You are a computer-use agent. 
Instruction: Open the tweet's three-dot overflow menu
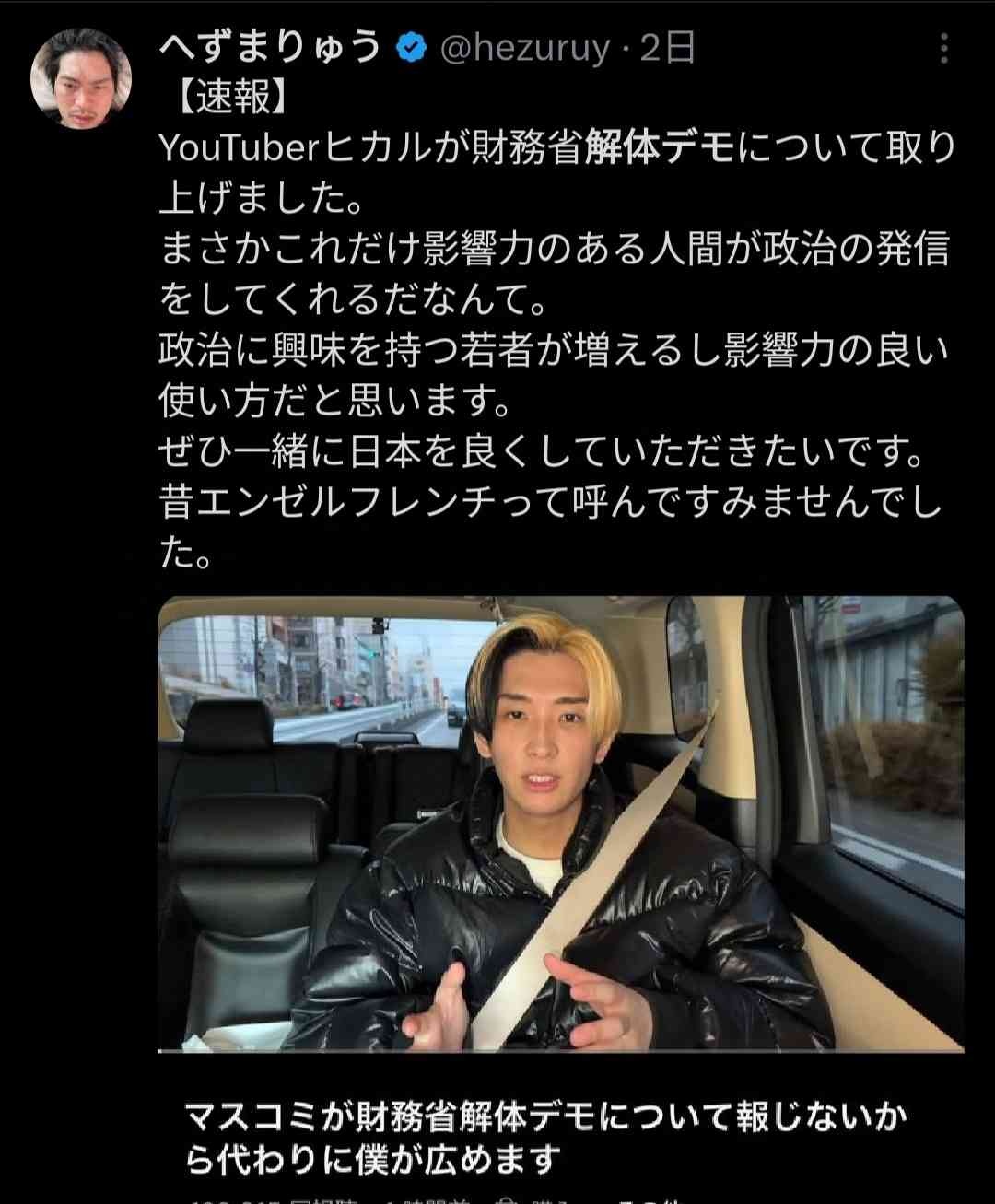(x=943, y=49)
